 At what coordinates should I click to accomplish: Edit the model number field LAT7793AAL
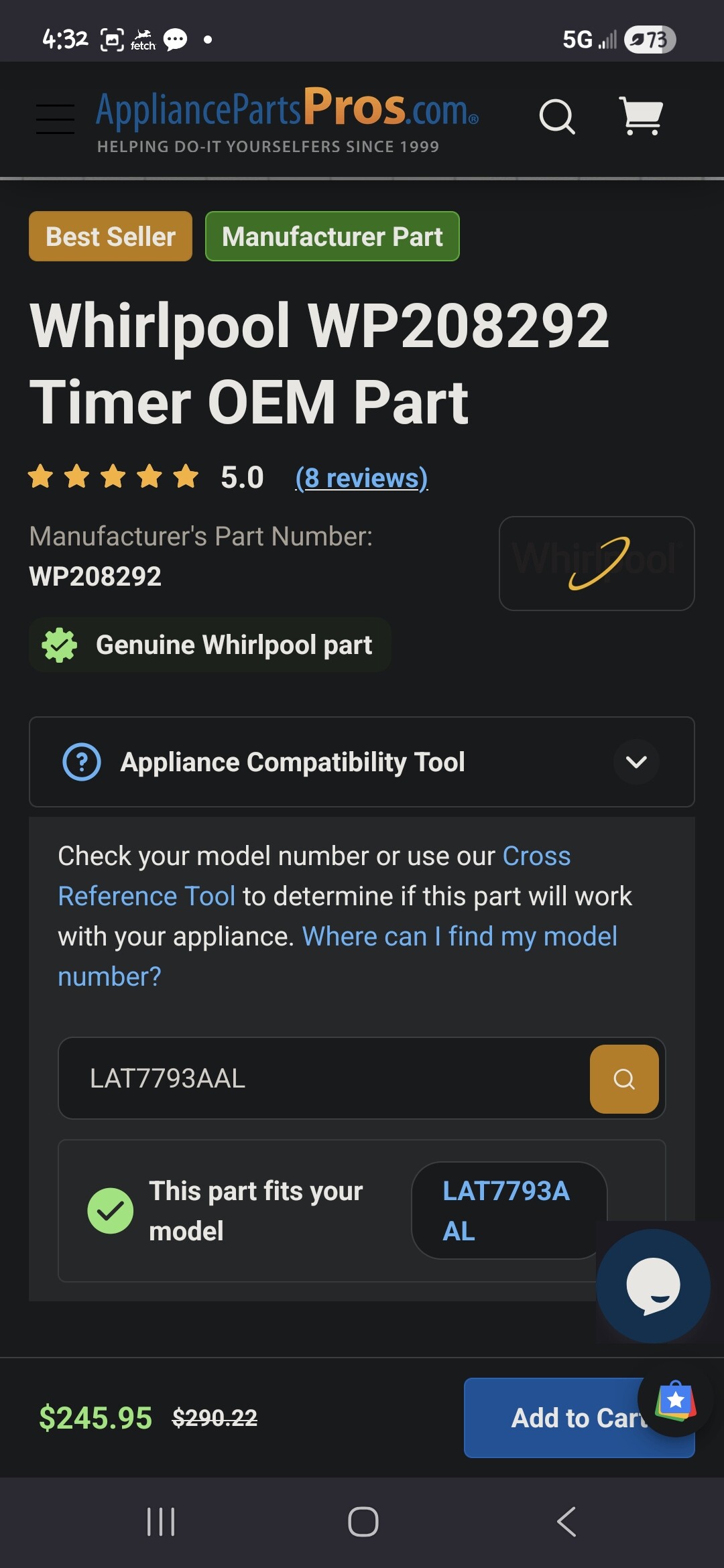[x=322, y=1079]
